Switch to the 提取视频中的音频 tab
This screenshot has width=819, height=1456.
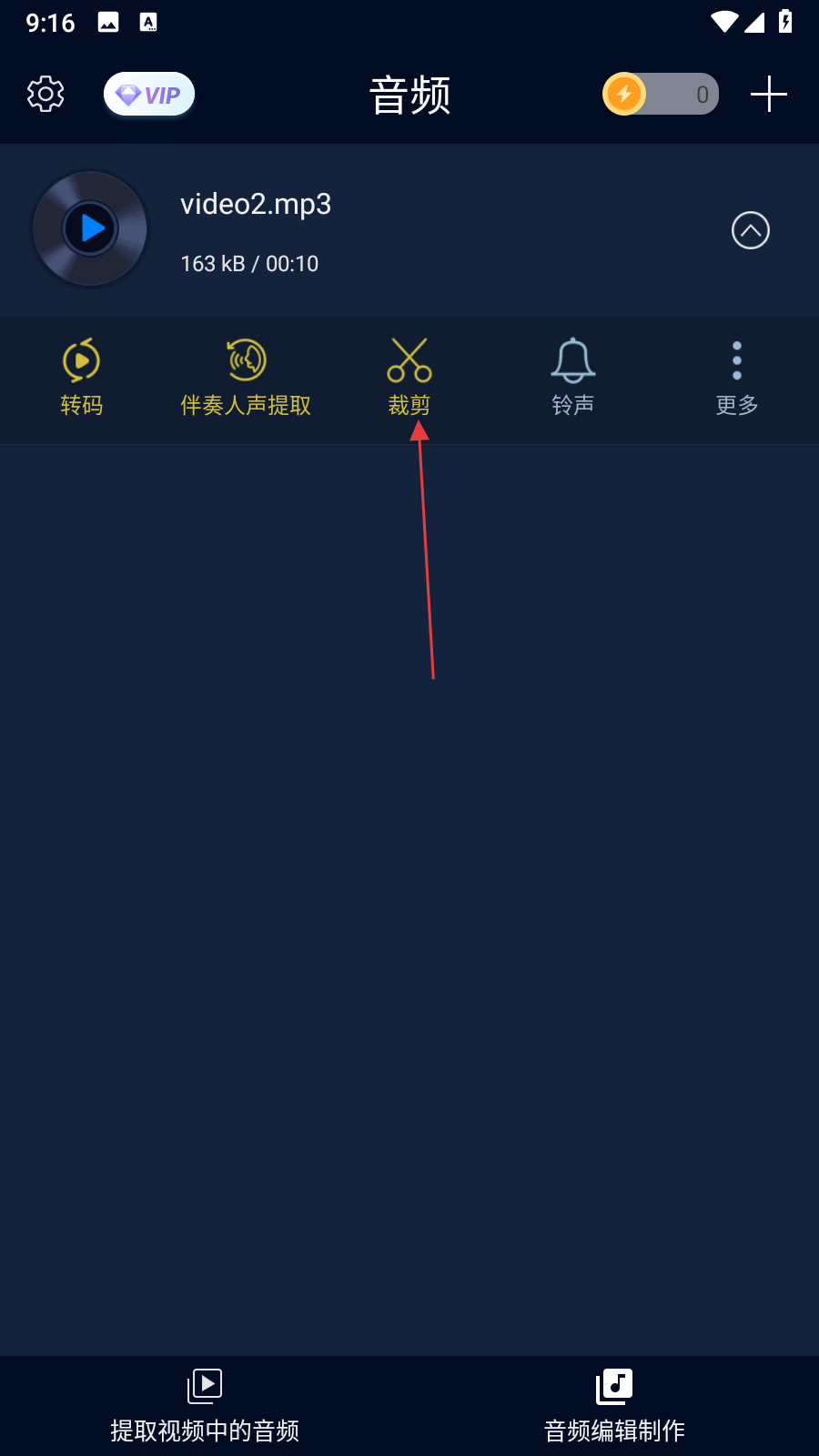tap(205, 1406)
